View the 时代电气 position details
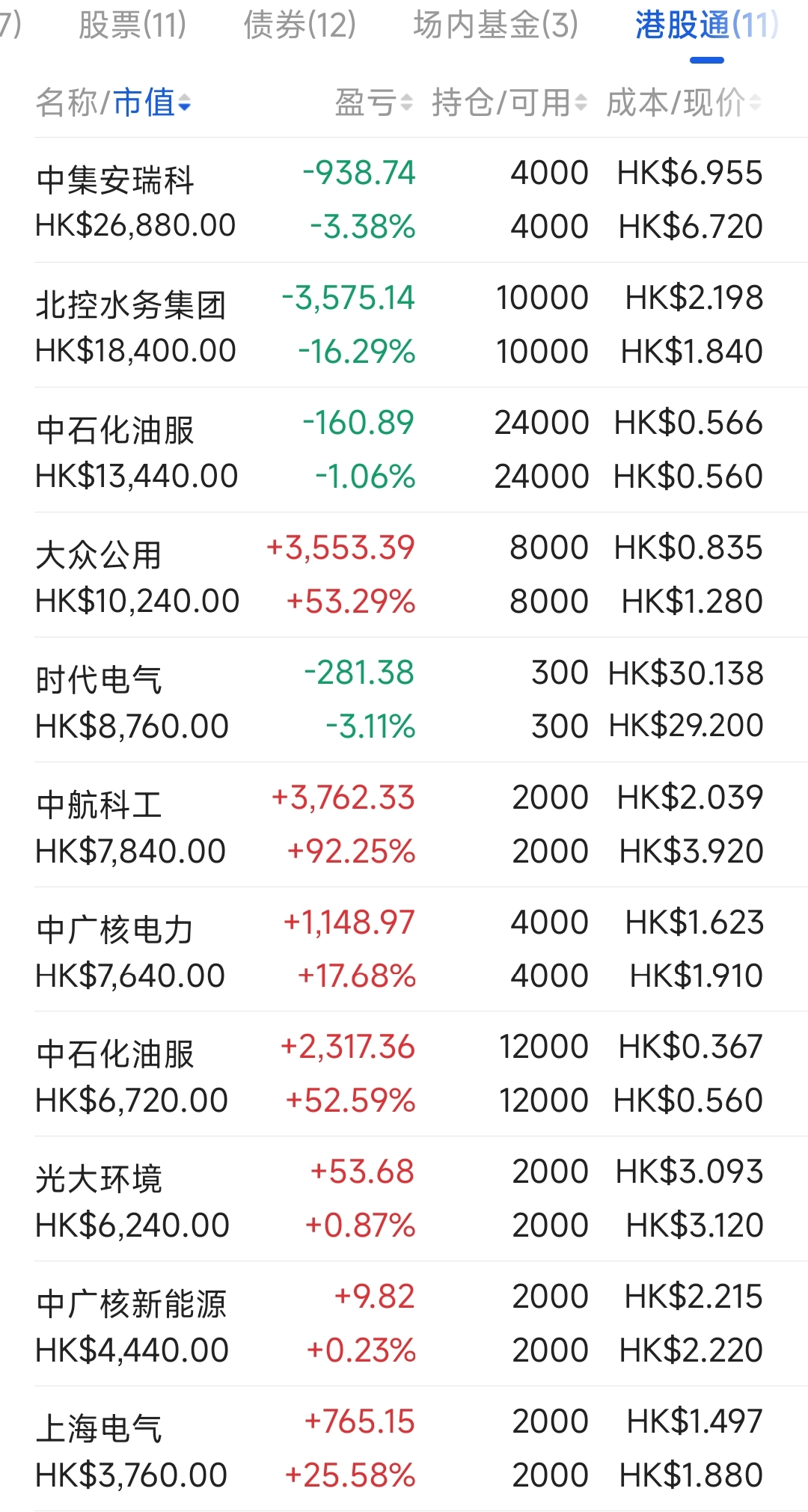This screenshot has width=808, height=1512. [404, 700]
